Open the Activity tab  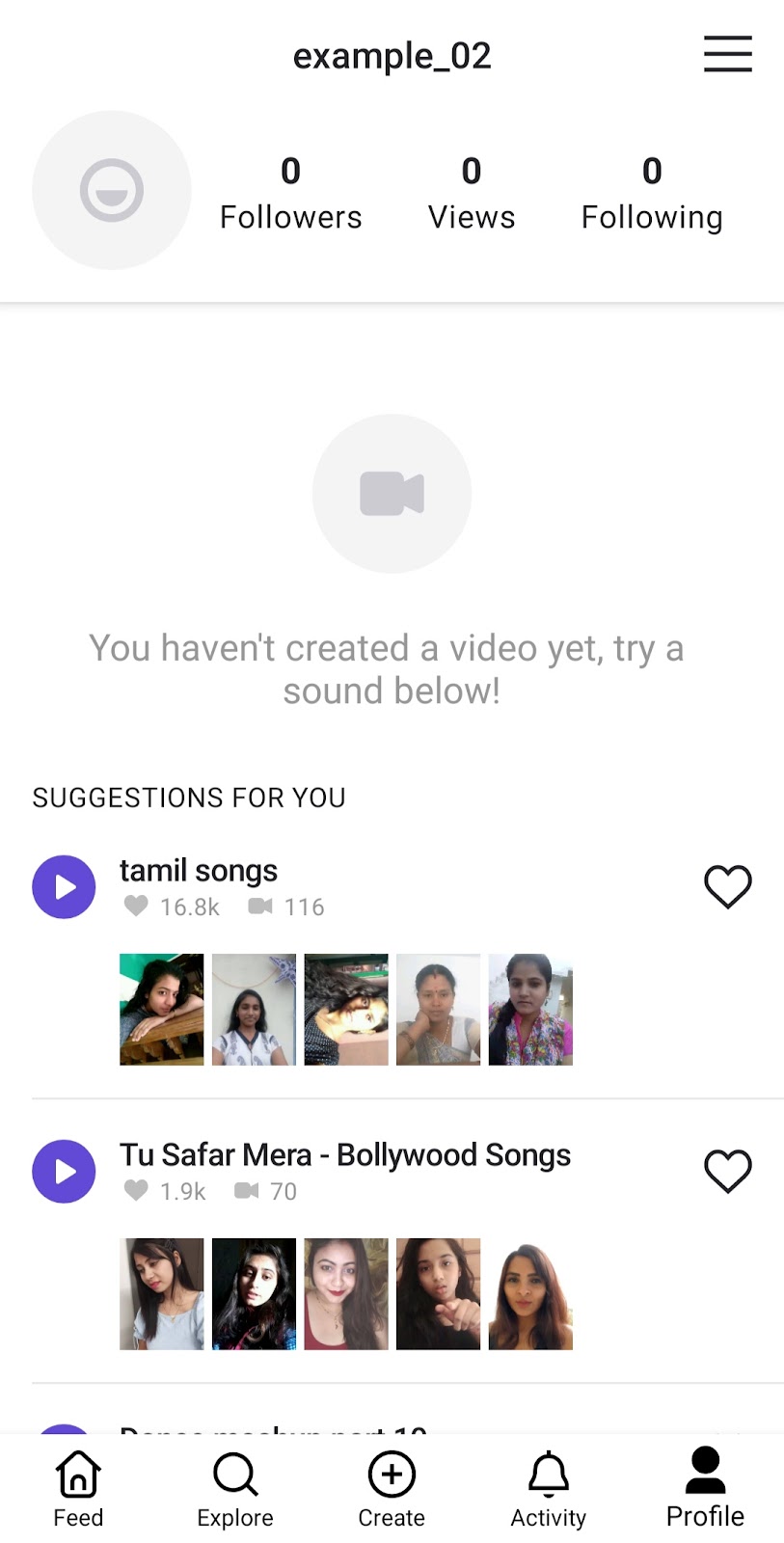click(x=548, y=1488)
